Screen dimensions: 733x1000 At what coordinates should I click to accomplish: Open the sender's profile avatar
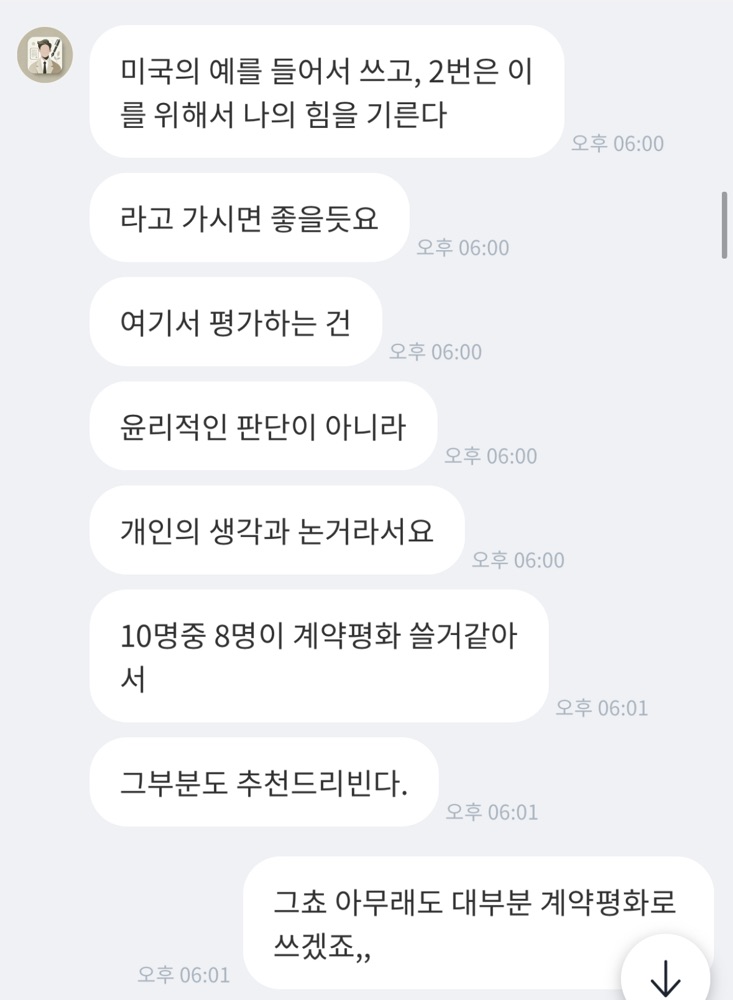point(45,55)
